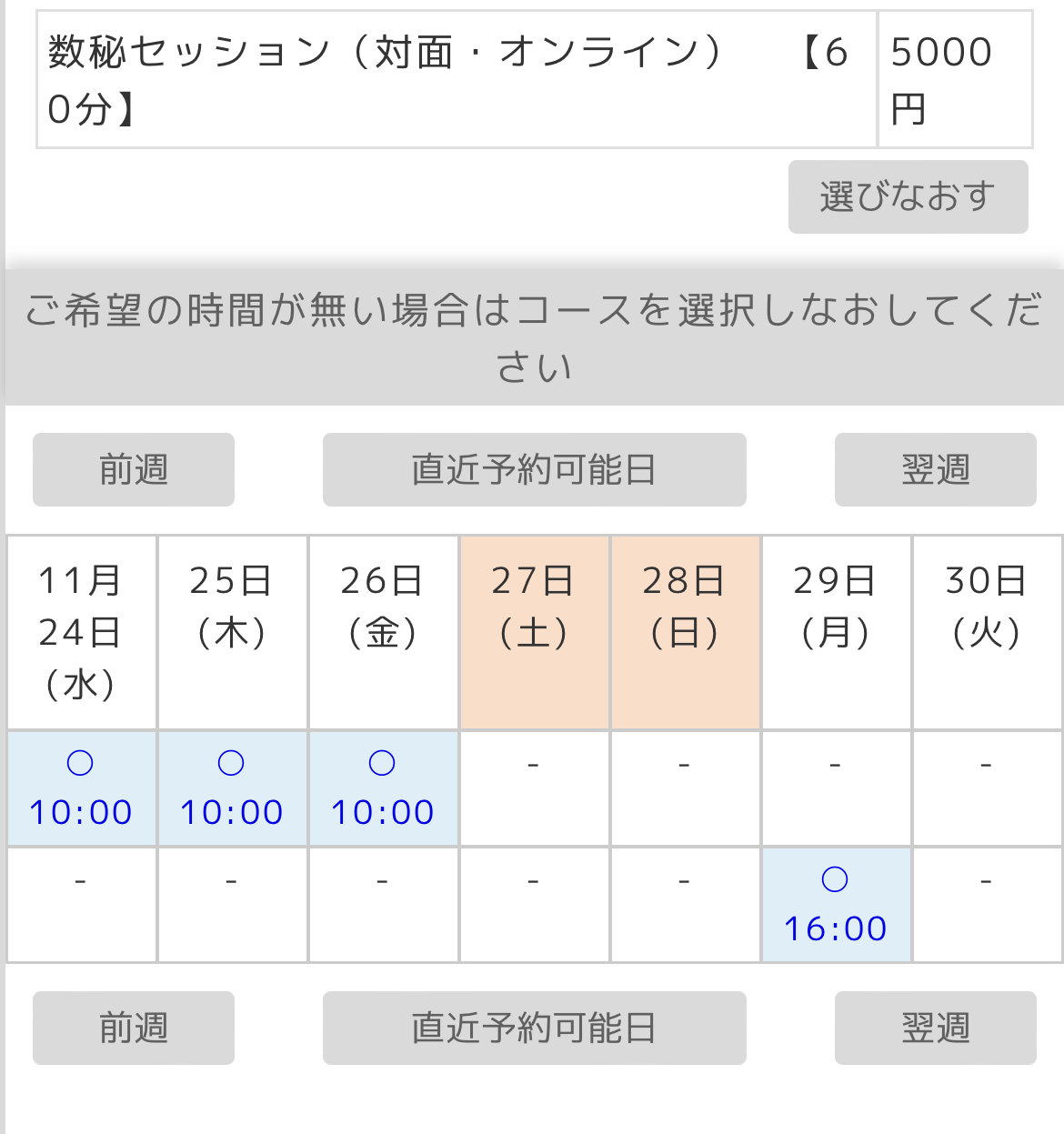Screen dimensions: 1064x1134
Task: Select the 10:00 slot on 25日 (木)
Action: click(x=232, y=788)
